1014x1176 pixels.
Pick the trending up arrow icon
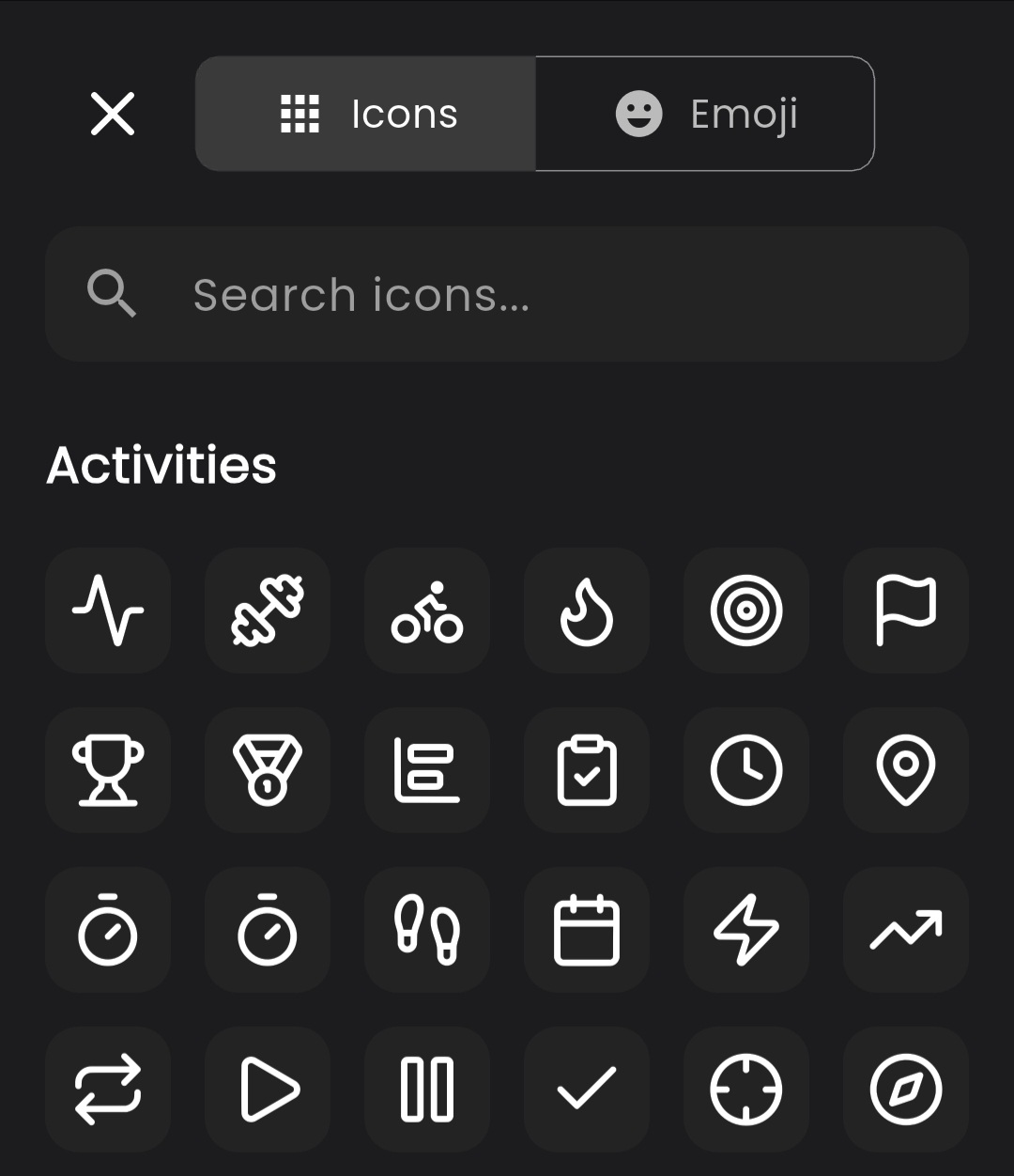tap(906, 930)
